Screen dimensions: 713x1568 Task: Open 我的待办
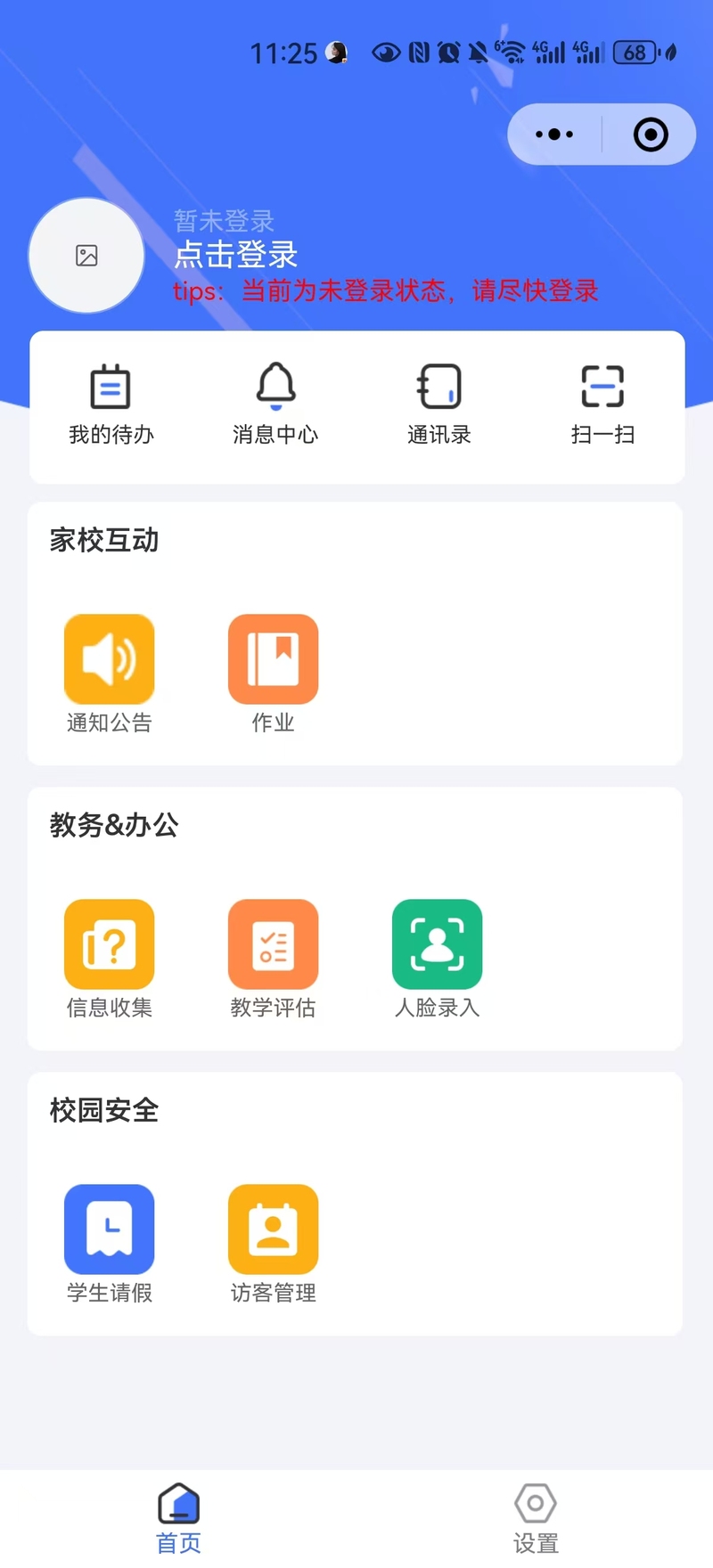pyautogui.click(x=111, y=404)
